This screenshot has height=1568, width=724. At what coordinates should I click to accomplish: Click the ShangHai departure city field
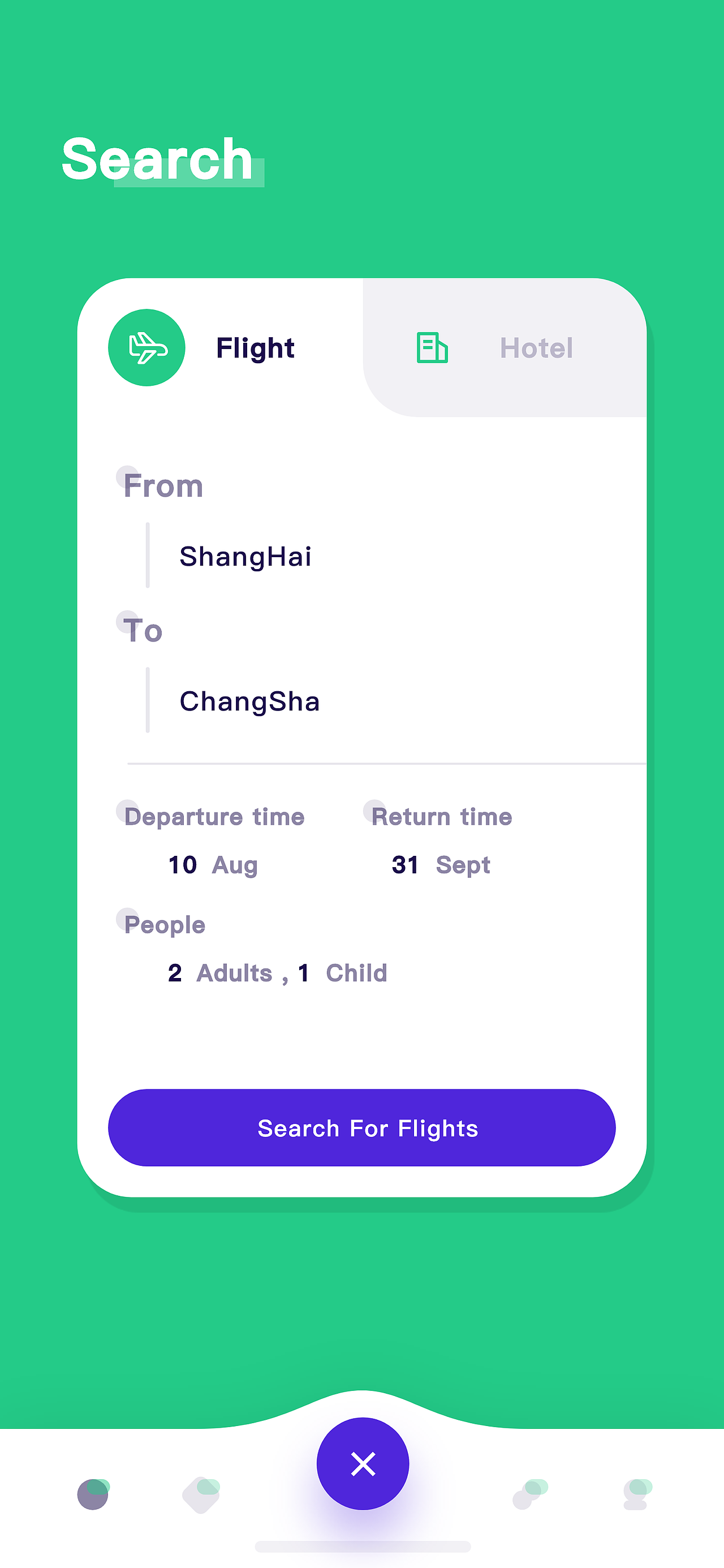(245, 555)
